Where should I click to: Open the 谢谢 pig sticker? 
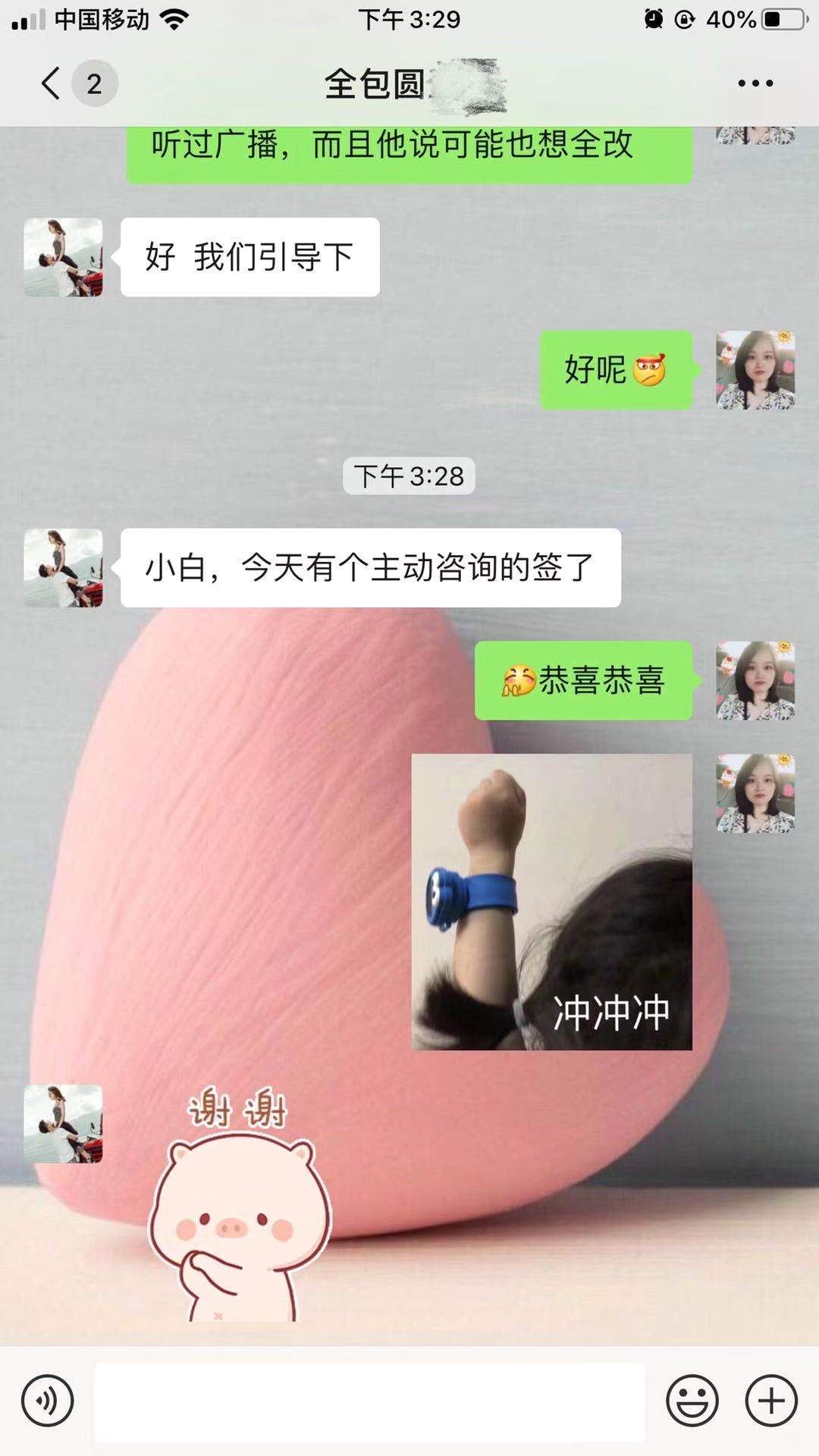coord(240,1206)
